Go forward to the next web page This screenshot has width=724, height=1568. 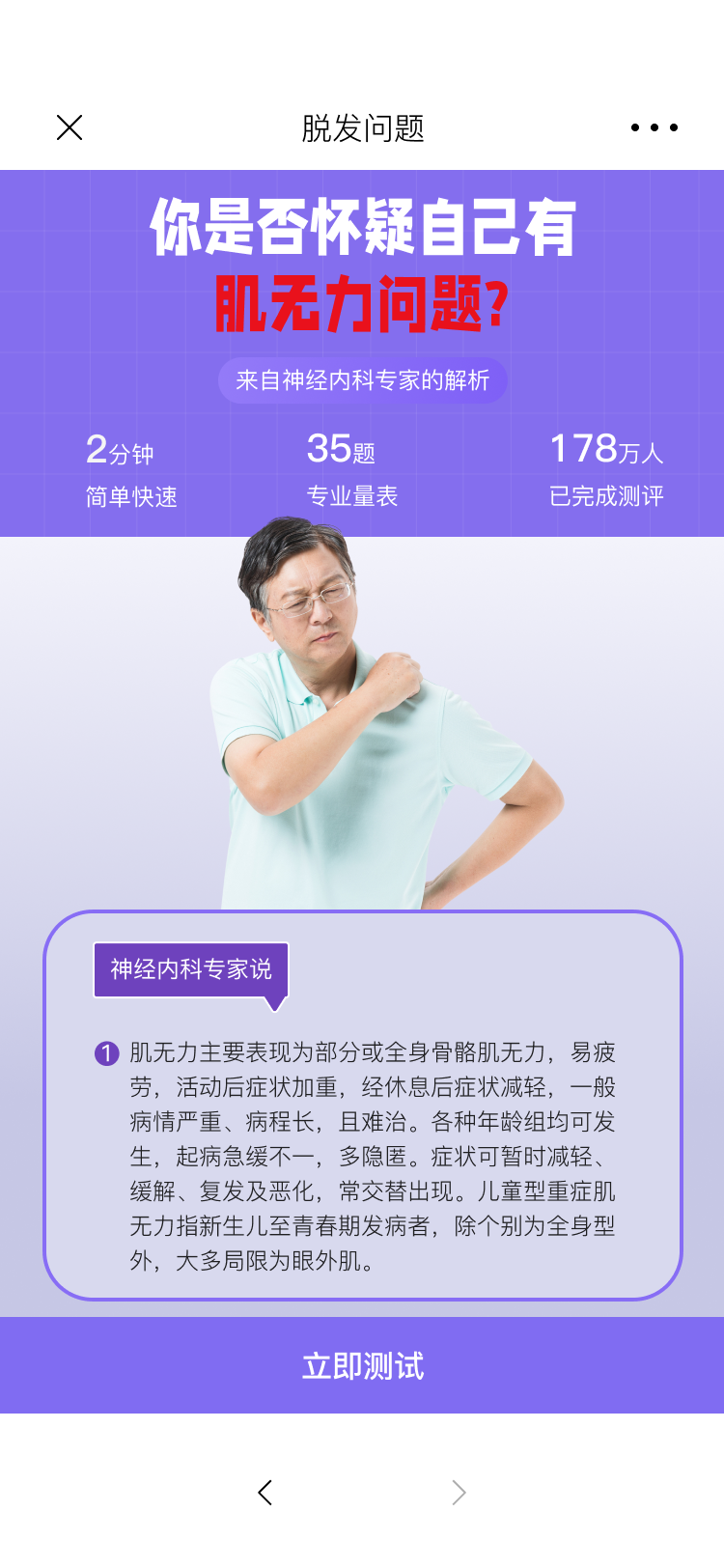pyautogui.click(x=459, y=1493)
